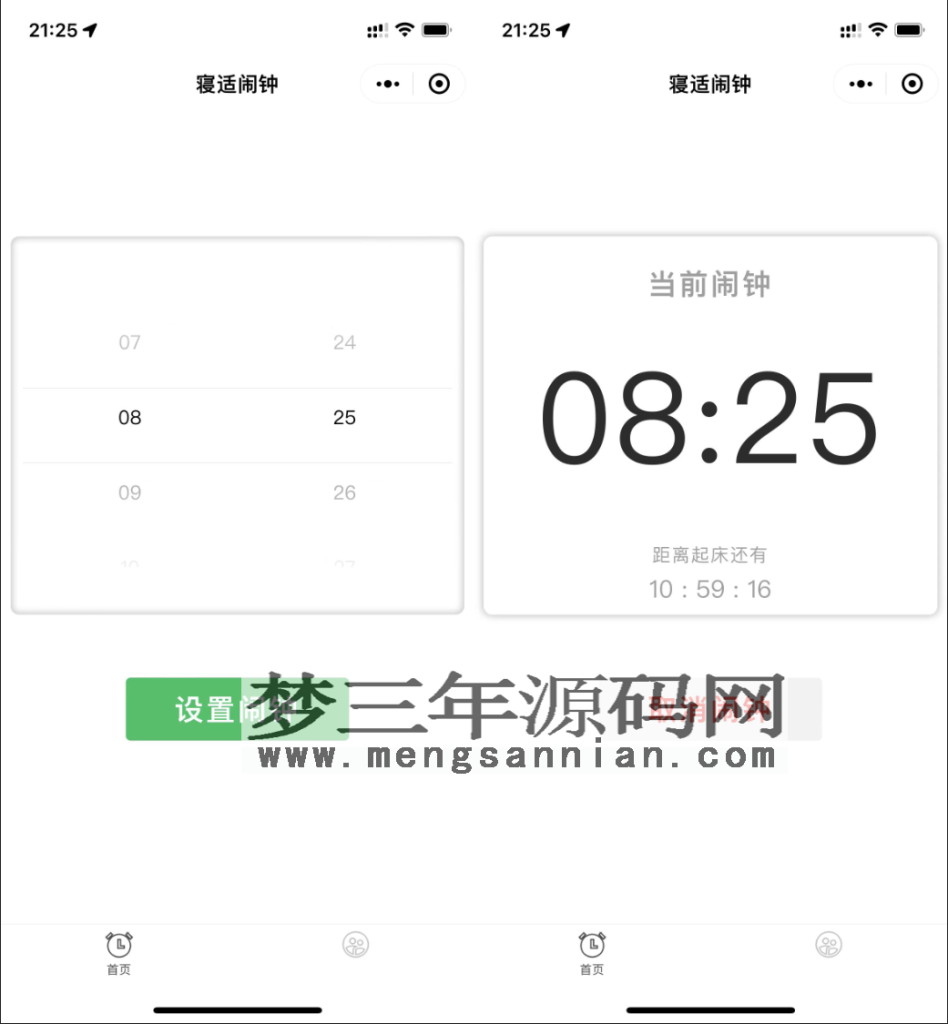Screen dimensions: 948x1024
Task: Pick hour 07 in the hour column
Action: click(130, 342)
